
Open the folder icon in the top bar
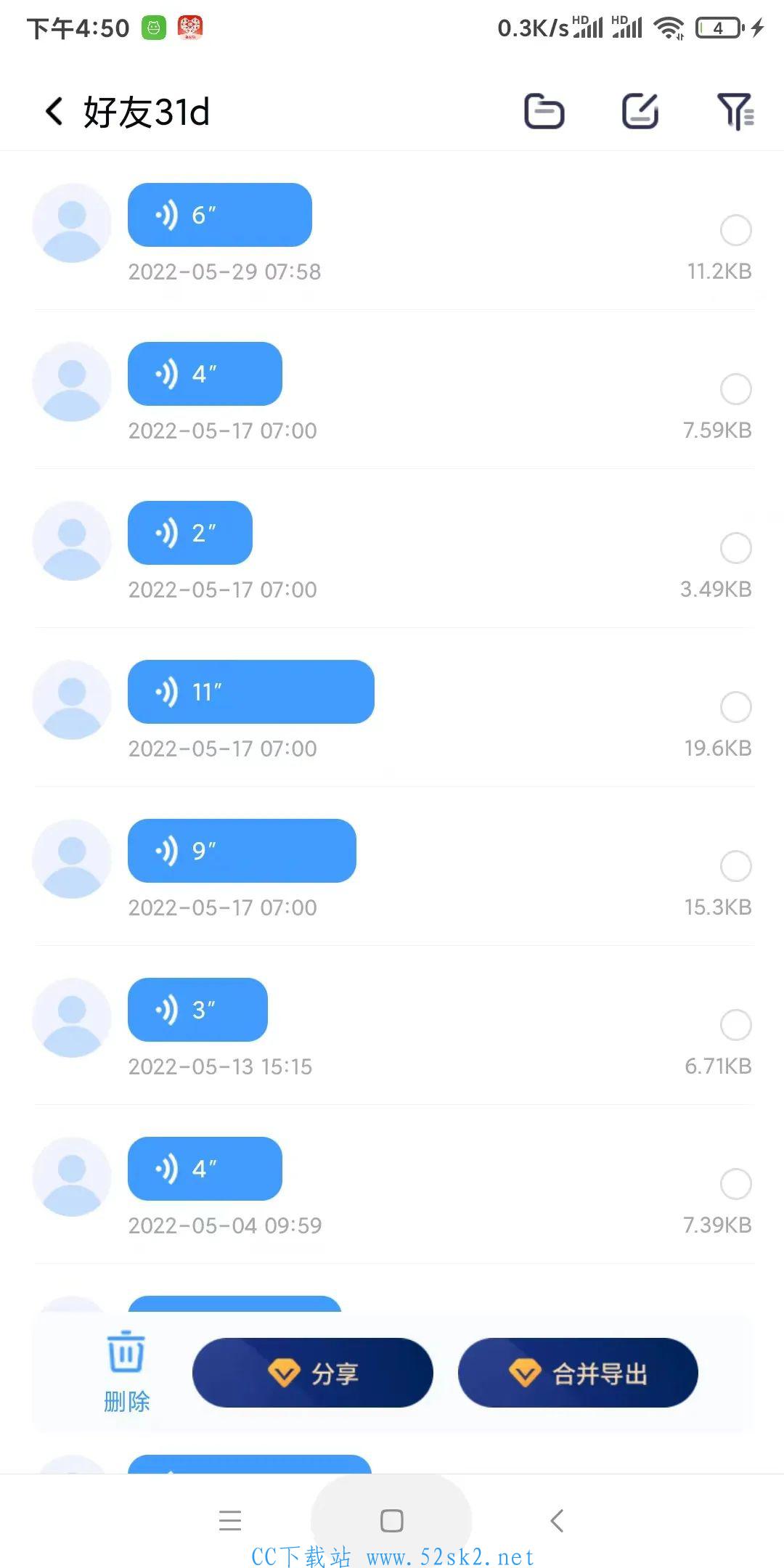(x=544, y=112)
